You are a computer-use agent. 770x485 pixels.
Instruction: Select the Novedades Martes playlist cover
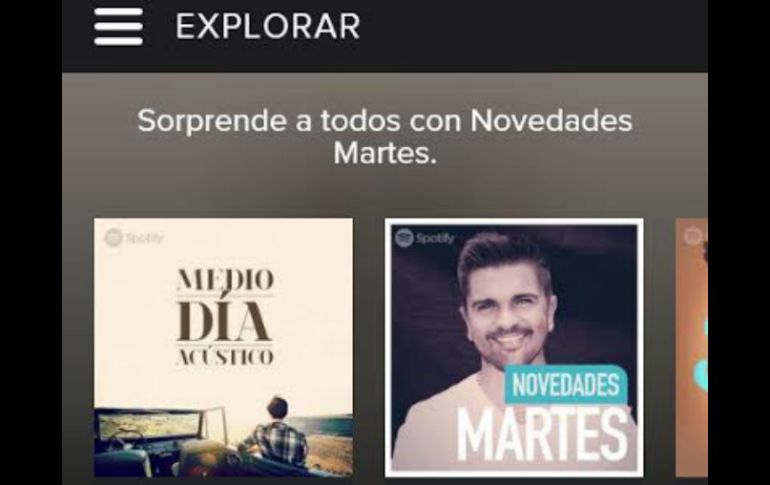(514, 347)
